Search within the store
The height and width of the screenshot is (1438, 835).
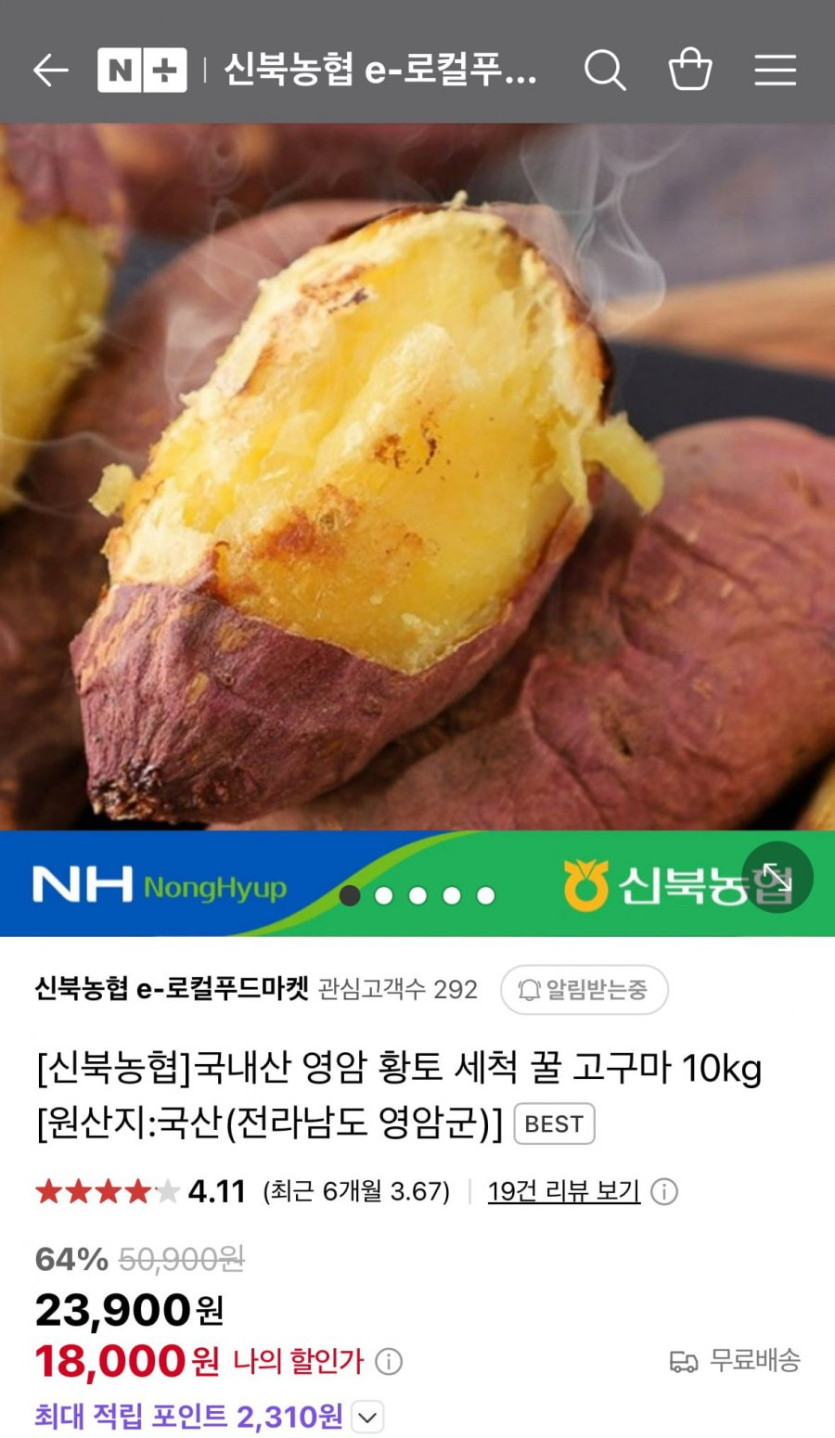(x=605, y=70)
